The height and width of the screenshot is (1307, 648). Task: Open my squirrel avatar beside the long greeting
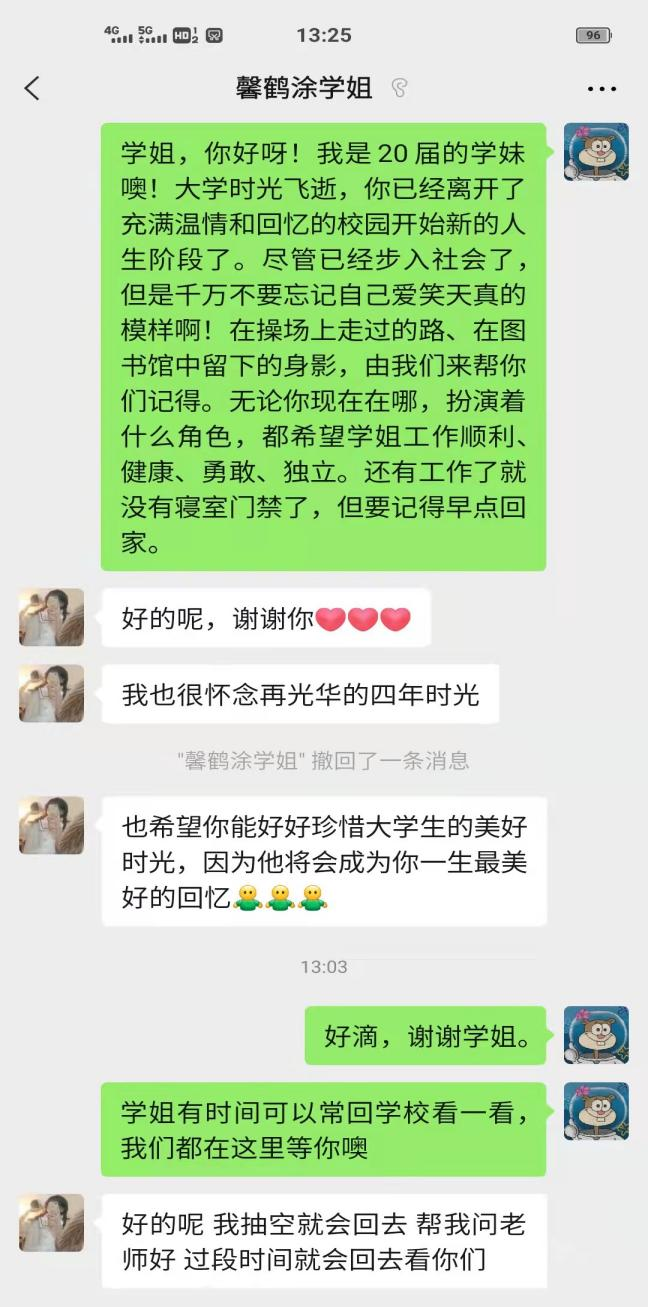tap(596, 152)
